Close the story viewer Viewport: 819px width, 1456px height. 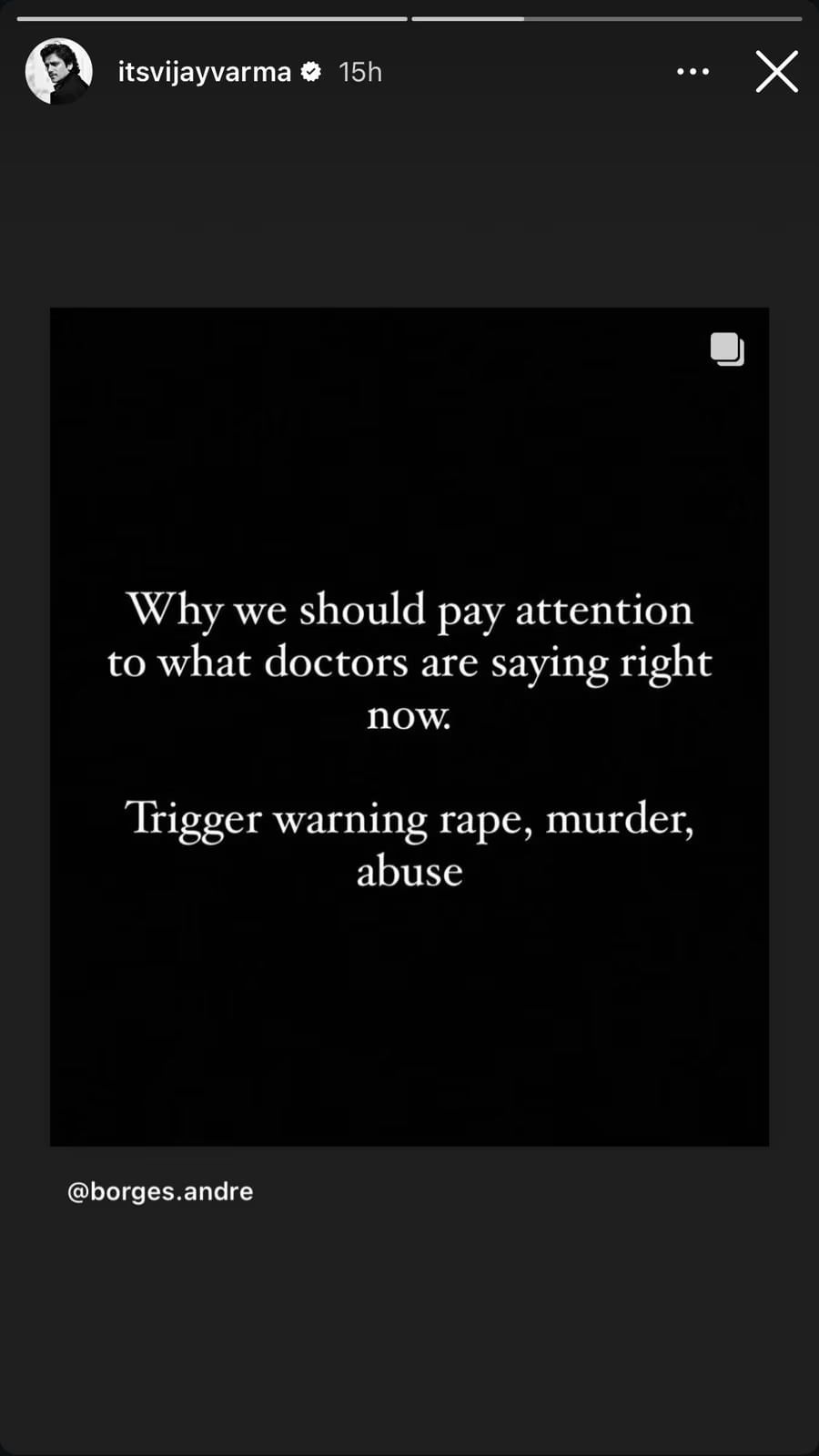pos(776,72)
